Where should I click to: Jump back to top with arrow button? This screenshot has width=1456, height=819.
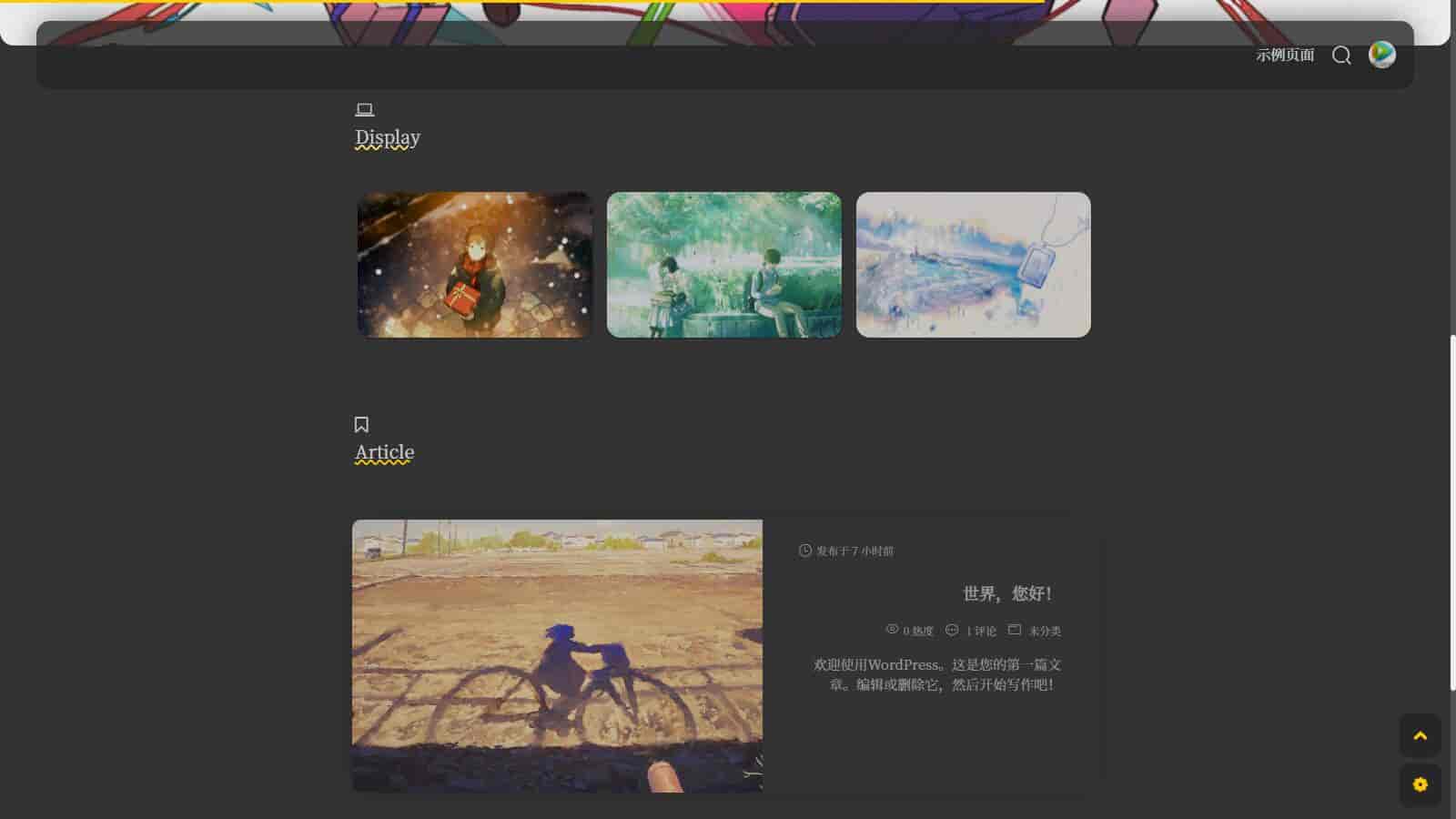1420,736
